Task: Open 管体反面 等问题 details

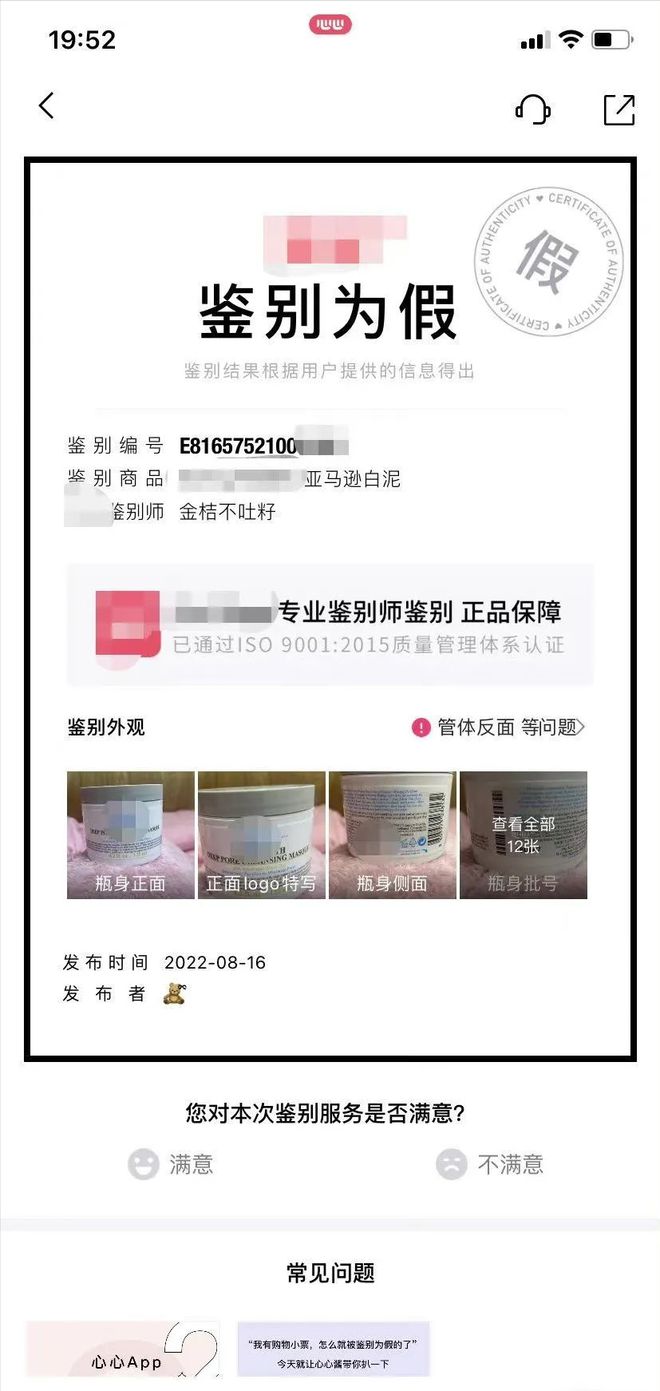Action: tap(498, 727)
